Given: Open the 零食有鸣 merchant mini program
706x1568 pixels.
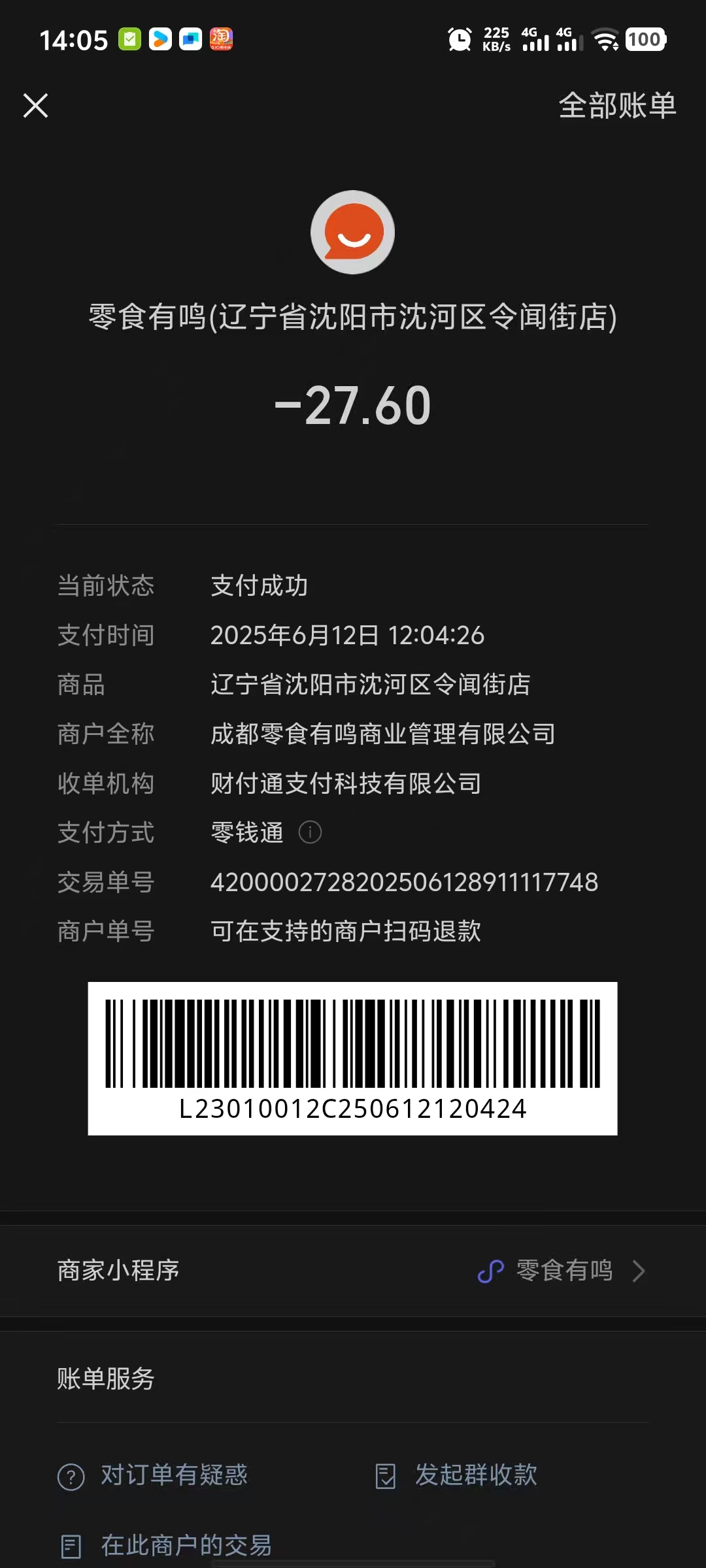Looking at the screenshot, I should (x=562, y=1271).
